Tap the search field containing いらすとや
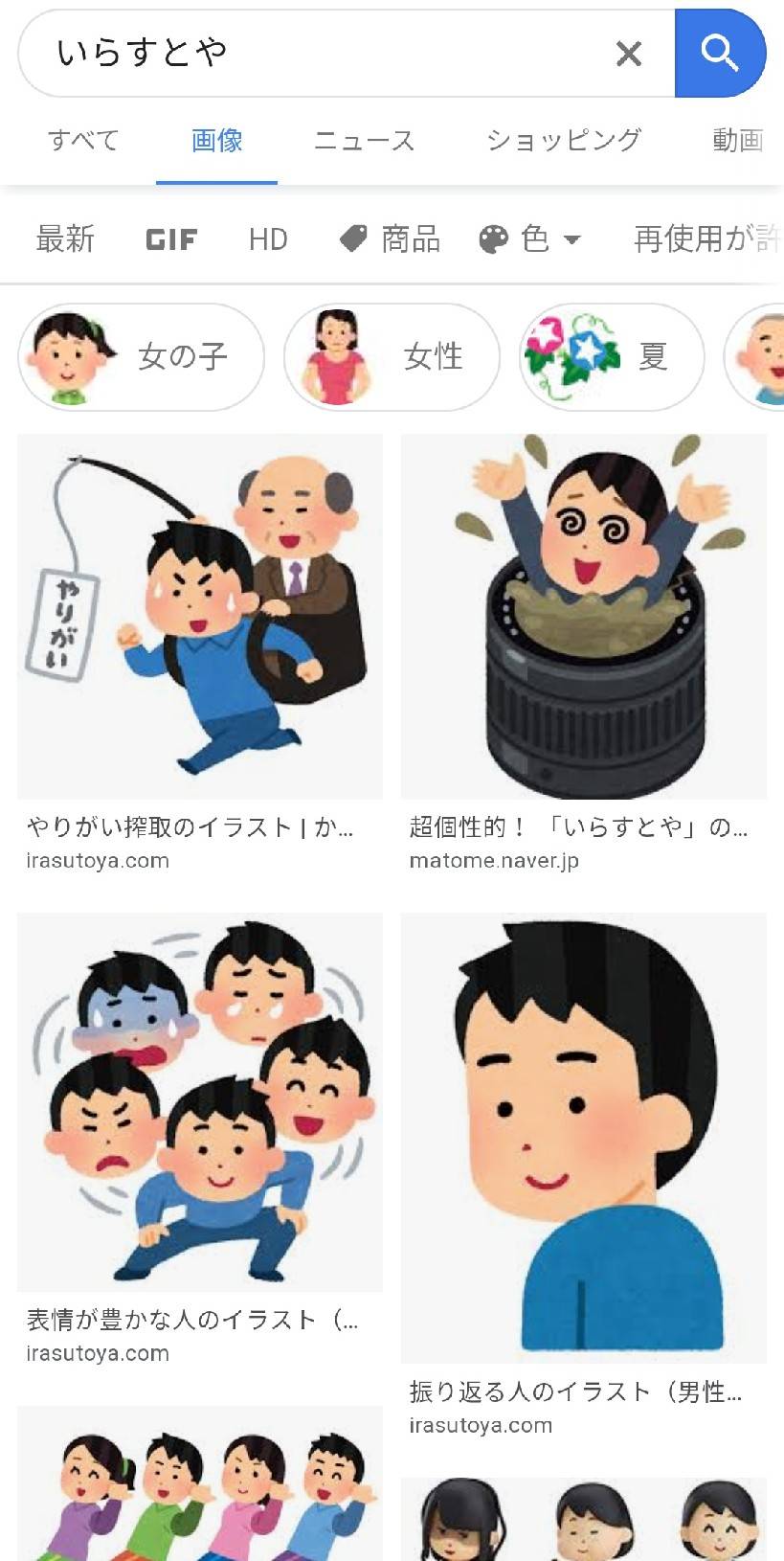The image size is (784, 1561). 316,53
